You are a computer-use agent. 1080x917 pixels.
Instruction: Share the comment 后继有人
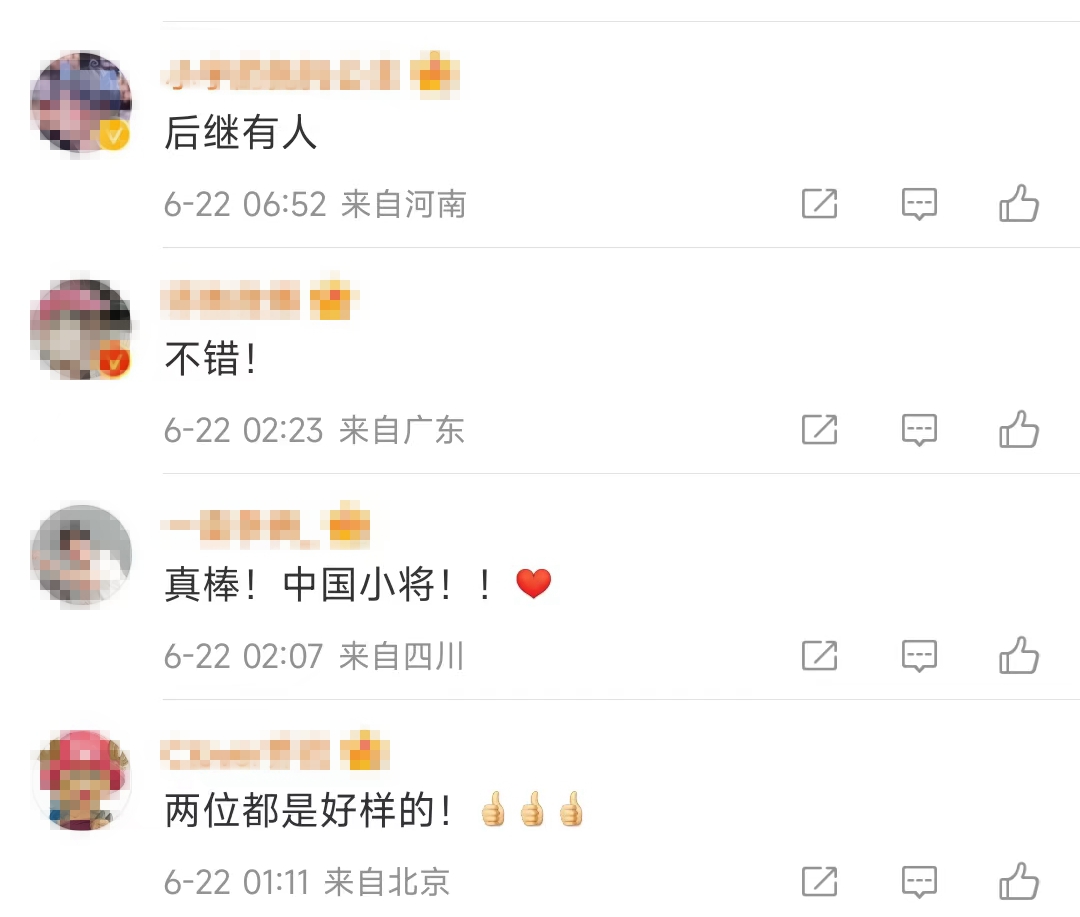point(819,204)
